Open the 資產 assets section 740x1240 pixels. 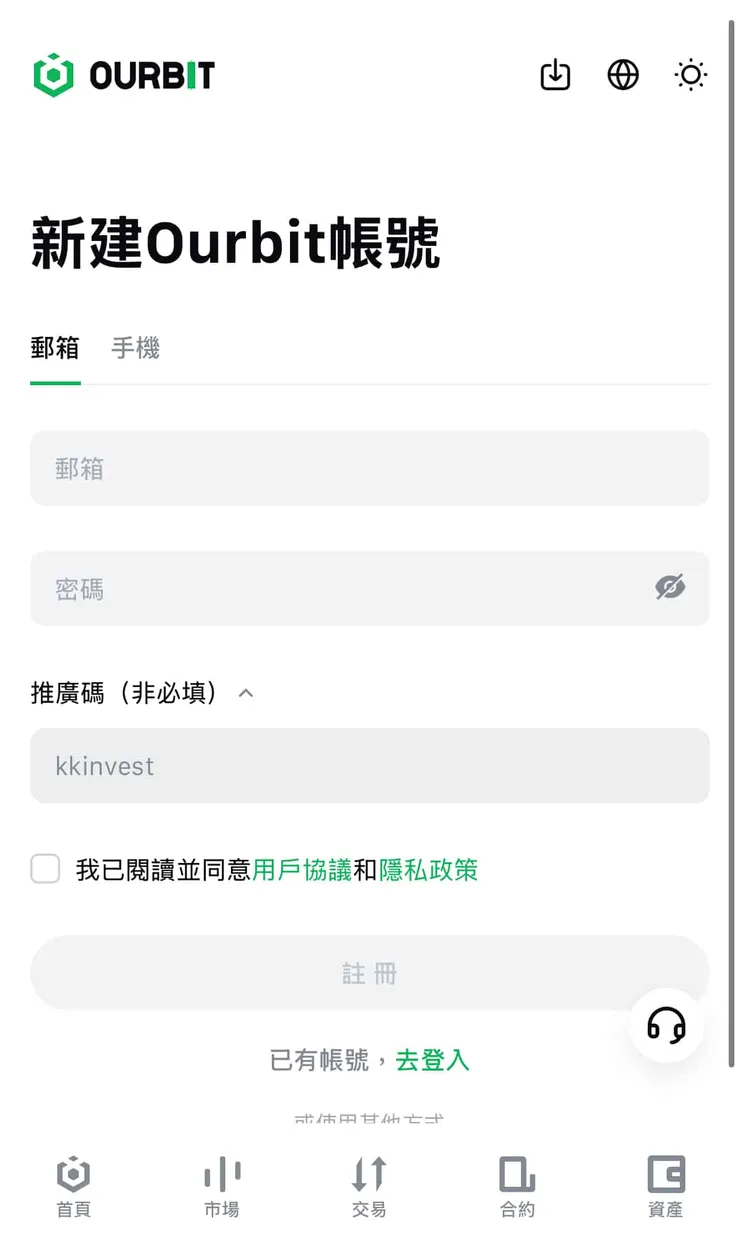tap(665, 1185)
